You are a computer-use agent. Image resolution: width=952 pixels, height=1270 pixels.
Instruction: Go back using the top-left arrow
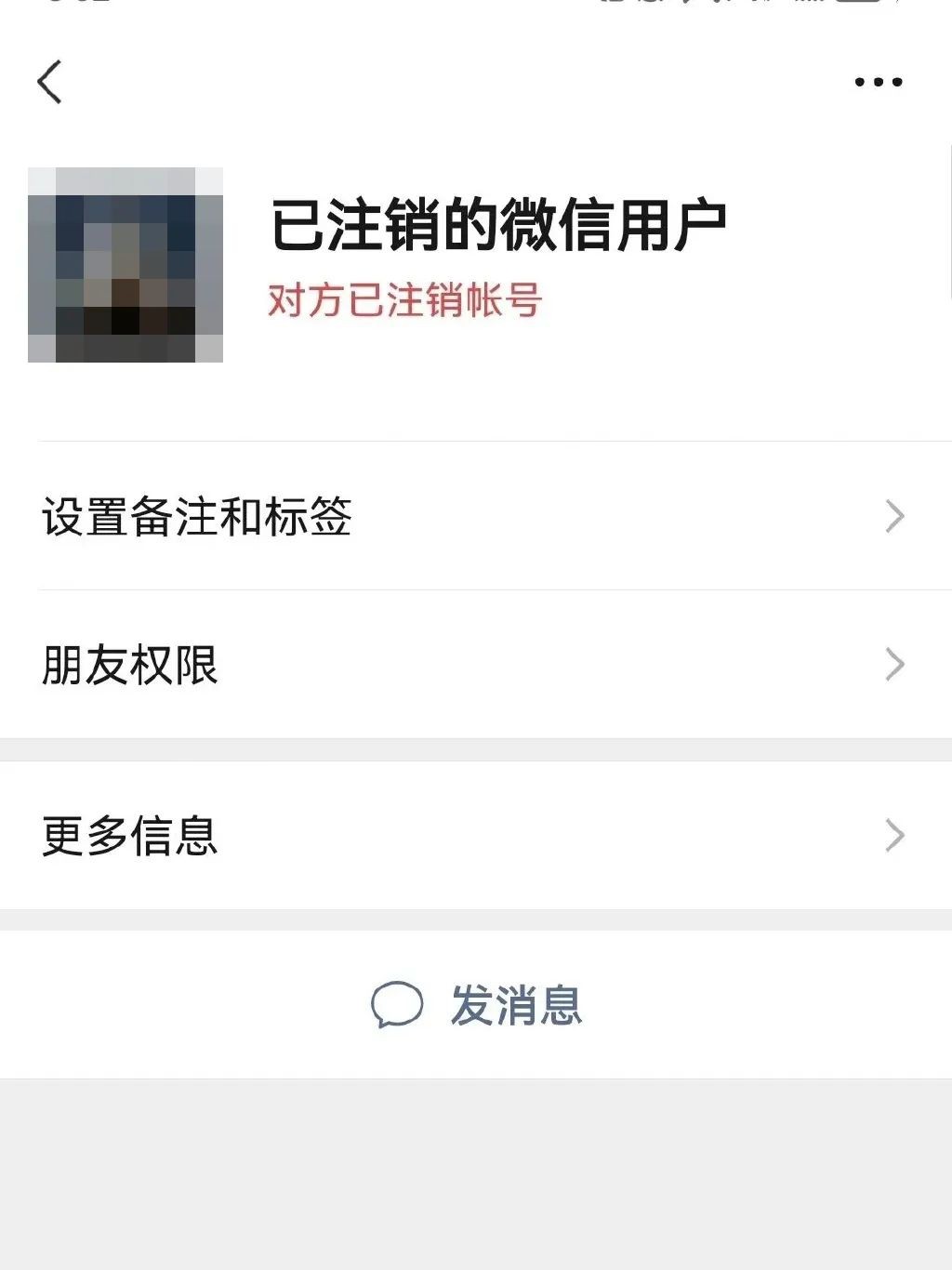coord(49,82)
